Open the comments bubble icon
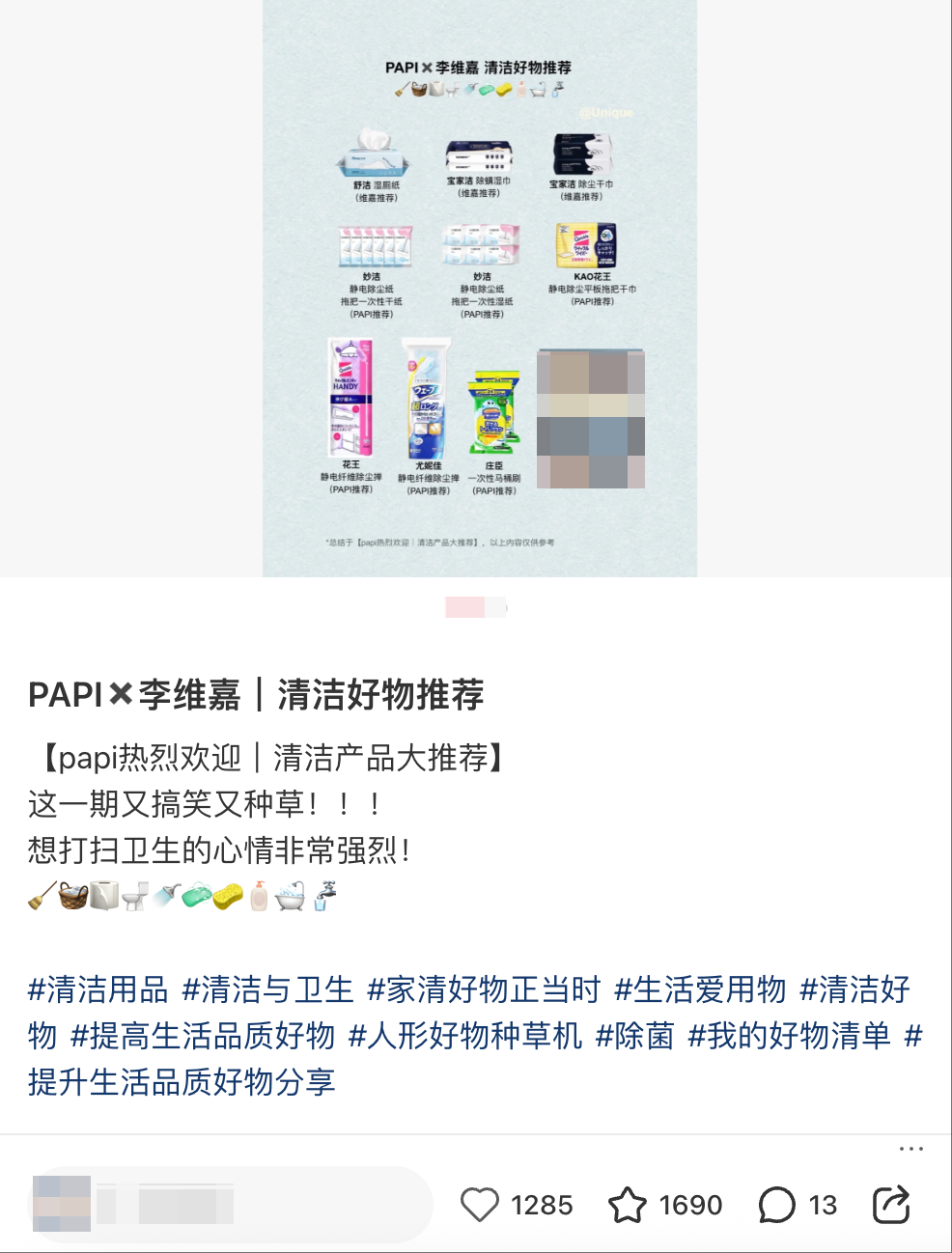The height and width of the screenshot is (1253, 952). (776, 1205)
